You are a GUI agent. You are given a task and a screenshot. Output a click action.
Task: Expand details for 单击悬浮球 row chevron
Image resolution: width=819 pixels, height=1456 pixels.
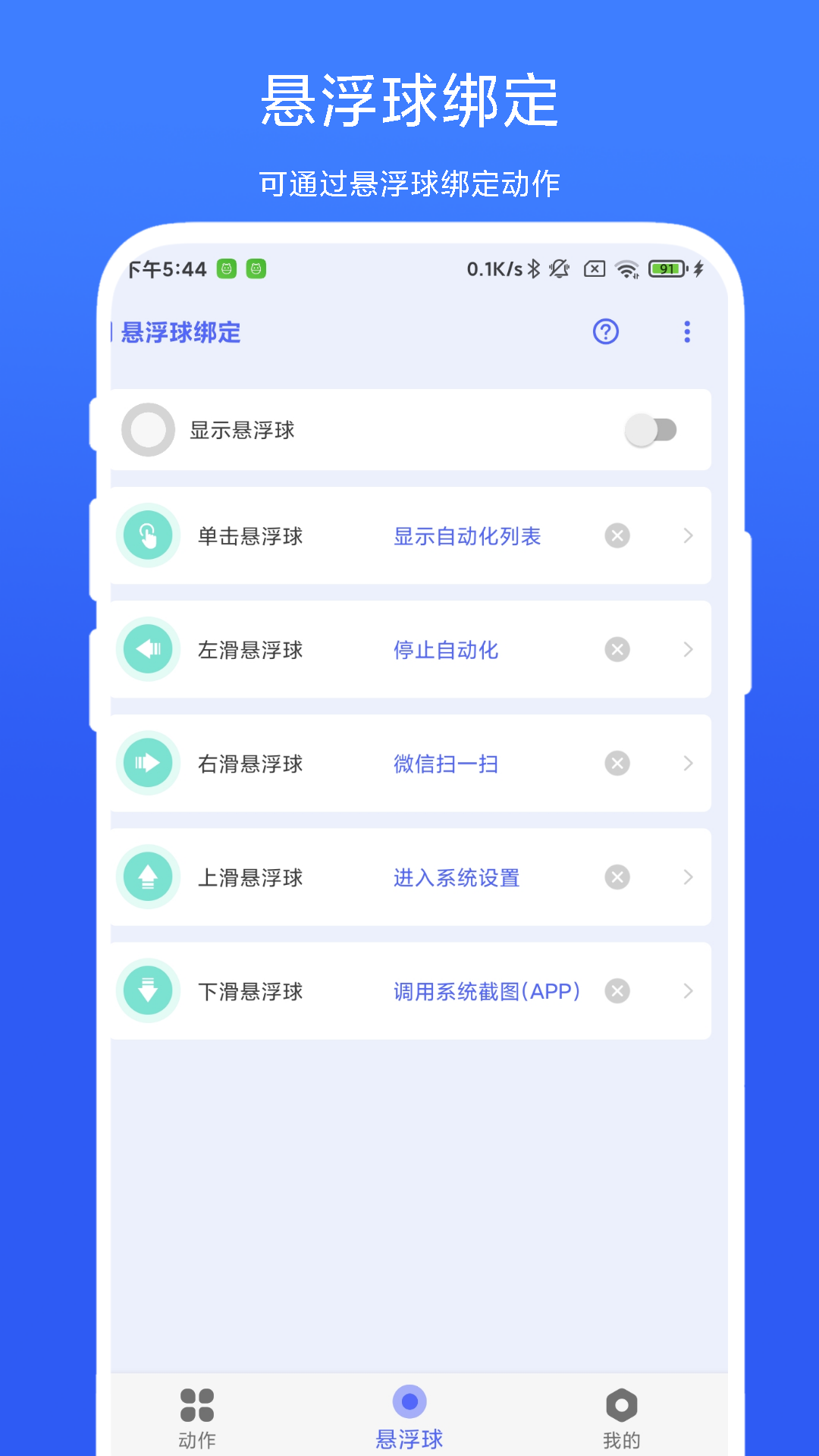point(688,535)
